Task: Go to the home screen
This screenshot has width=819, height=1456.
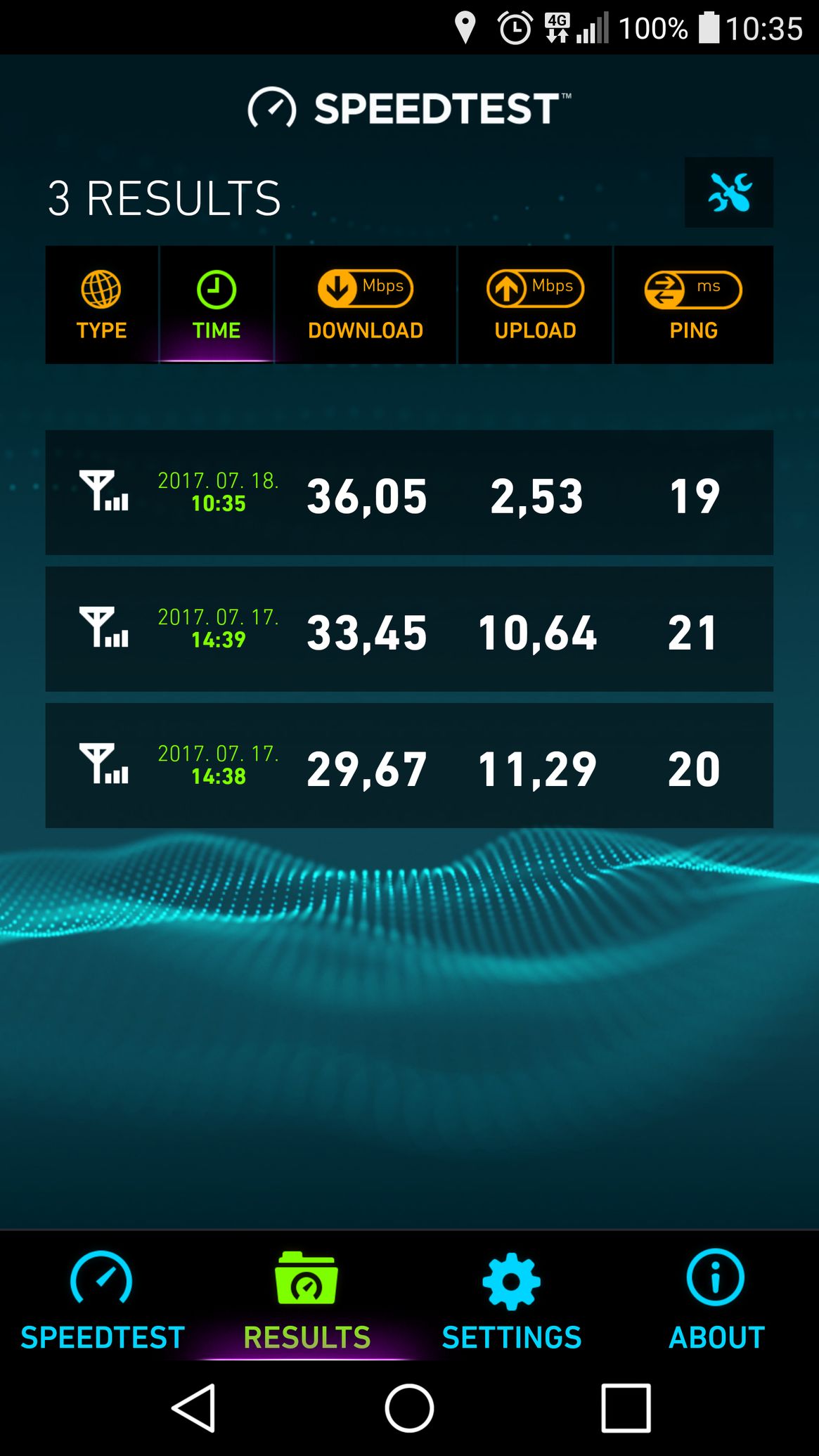Action: tap(409, 1408)
